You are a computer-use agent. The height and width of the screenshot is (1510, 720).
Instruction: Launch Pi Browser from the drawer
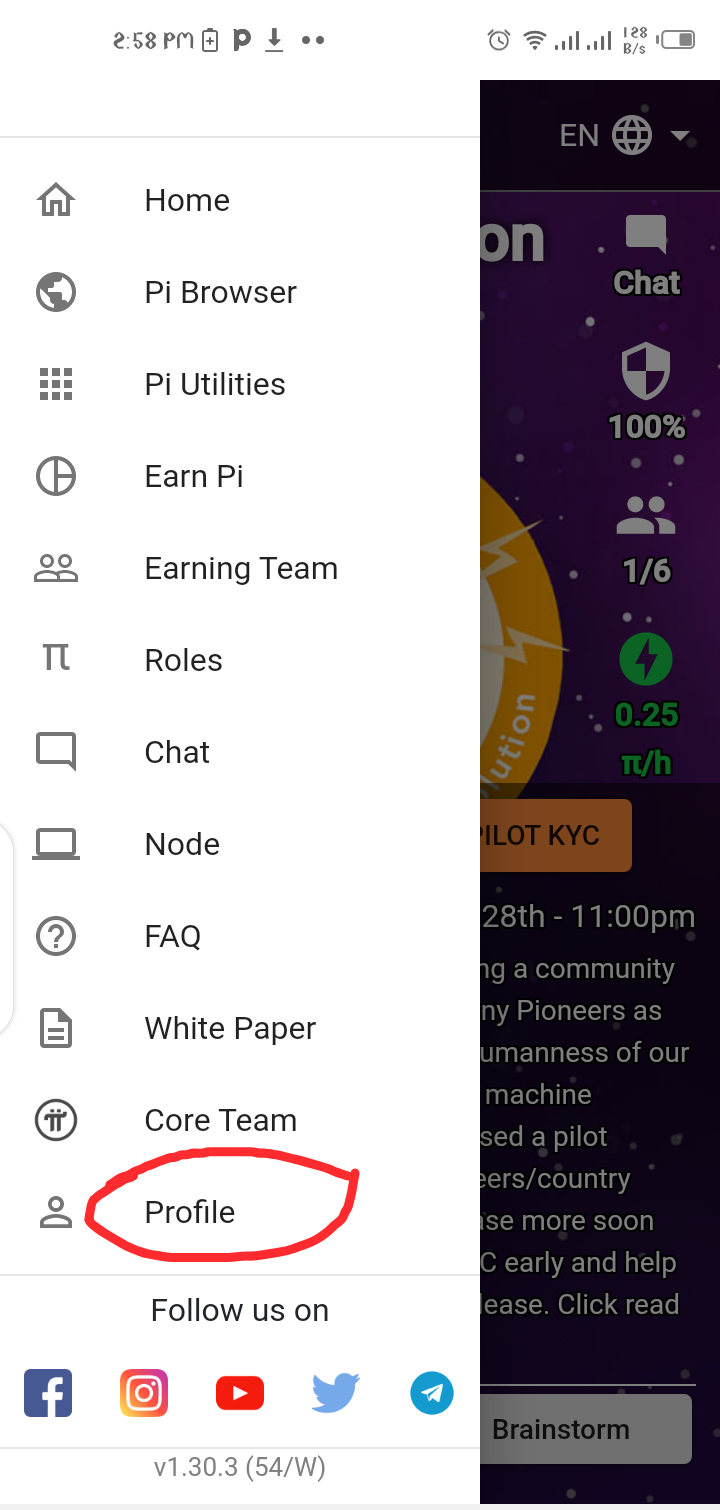point(220,292)
